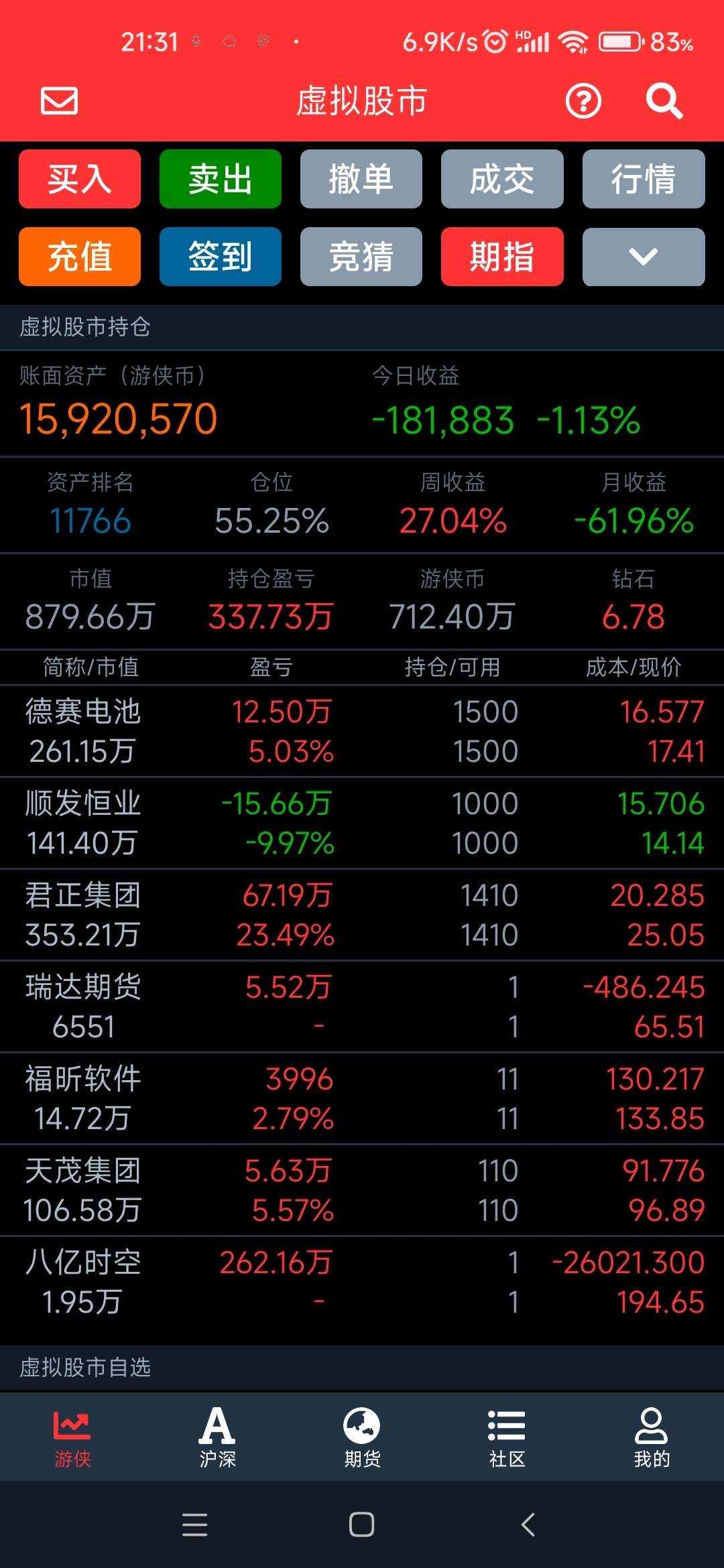Image resolution: width=724 pixels, height=1568 pixels.
Task: Switch to the 期货 tab
Action: 362,1437
